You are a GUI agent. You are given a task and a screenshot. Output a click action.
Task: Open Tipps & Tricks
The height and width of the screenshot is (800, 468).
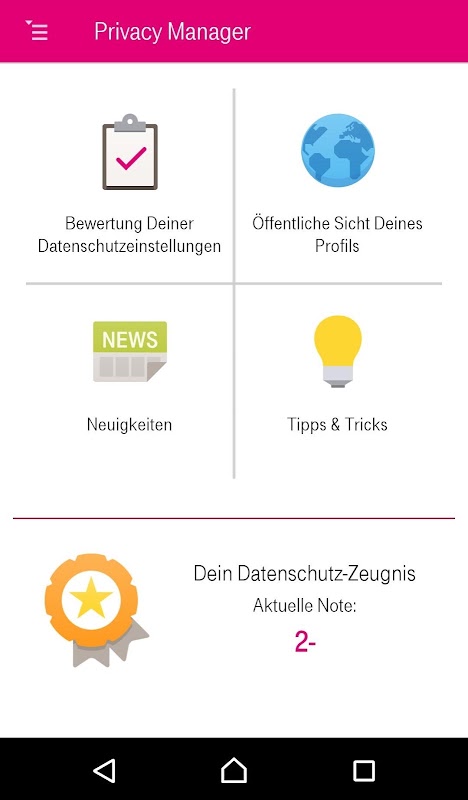point(338,382)
